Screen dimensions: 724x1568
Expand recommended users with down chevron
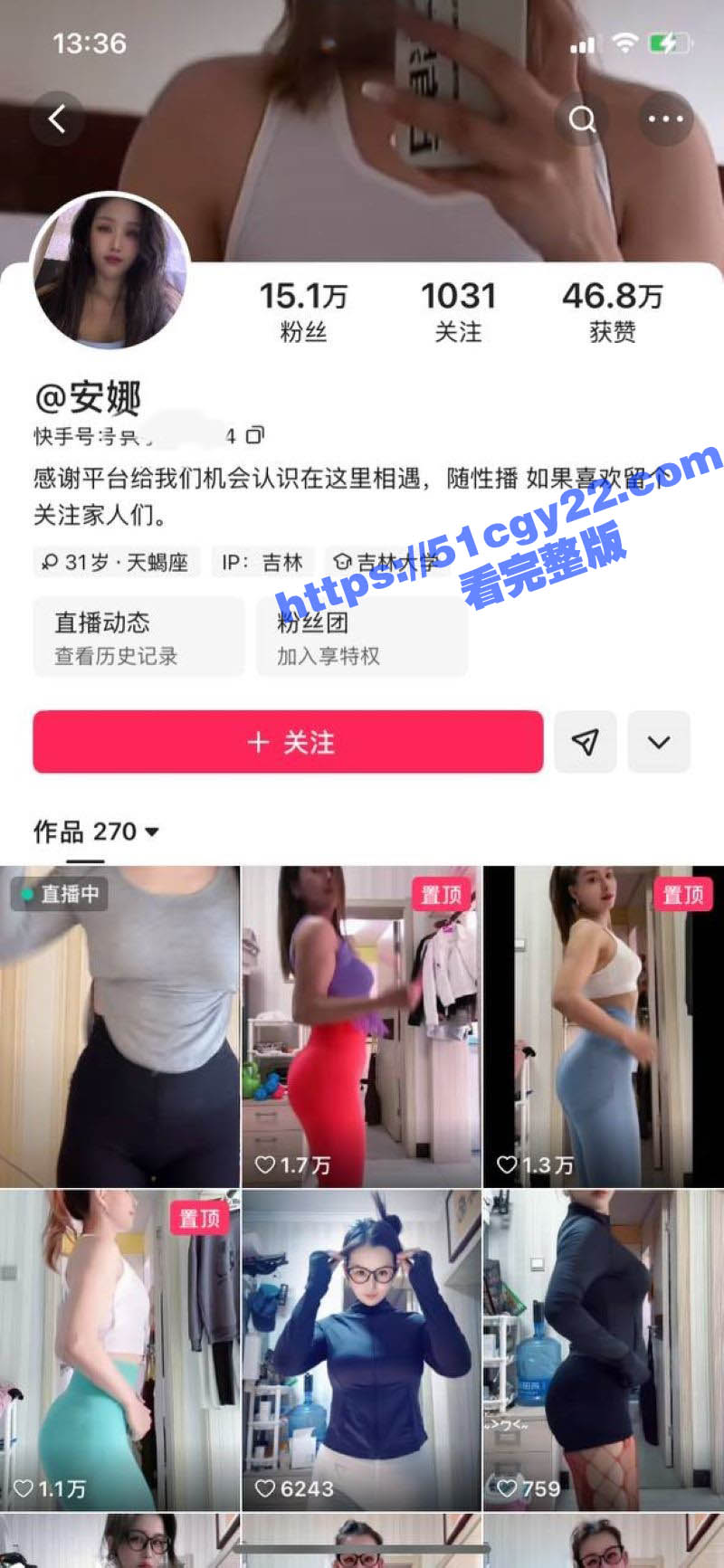659,742
